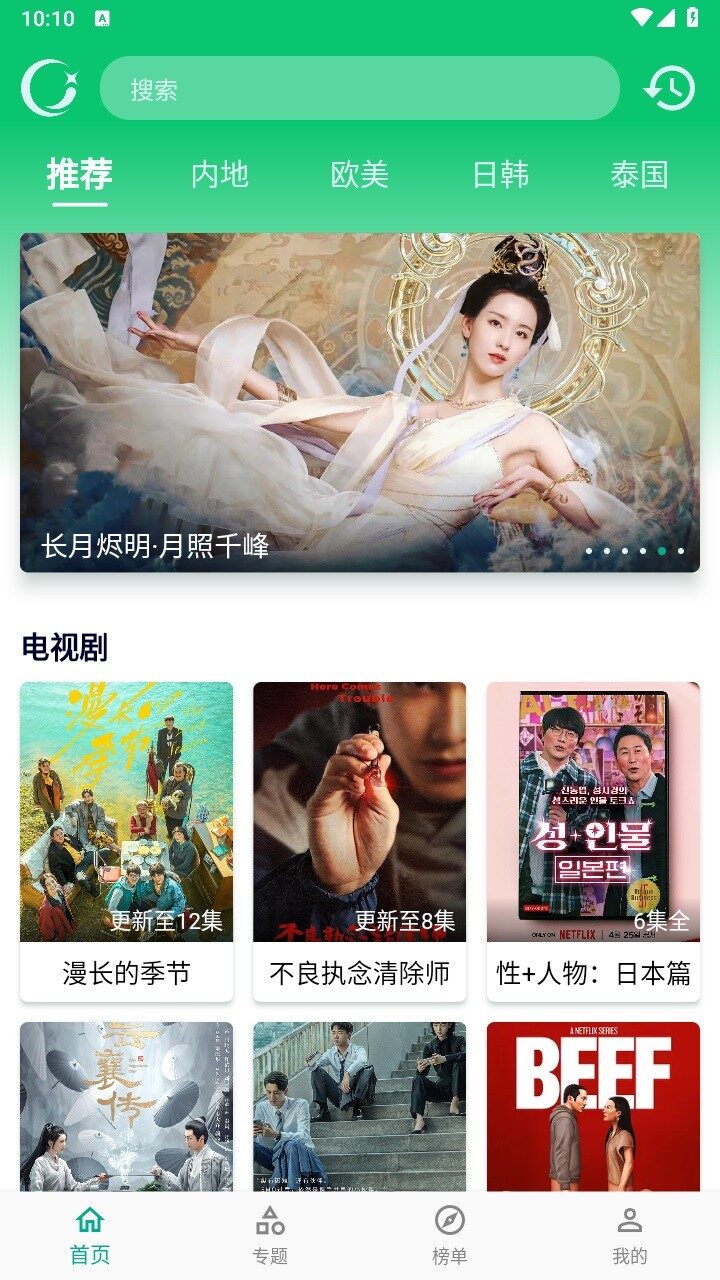This screenshot has height=1280, width=720.
Task: Select the 泰国 category tab
Action: [x=639, y=175]
